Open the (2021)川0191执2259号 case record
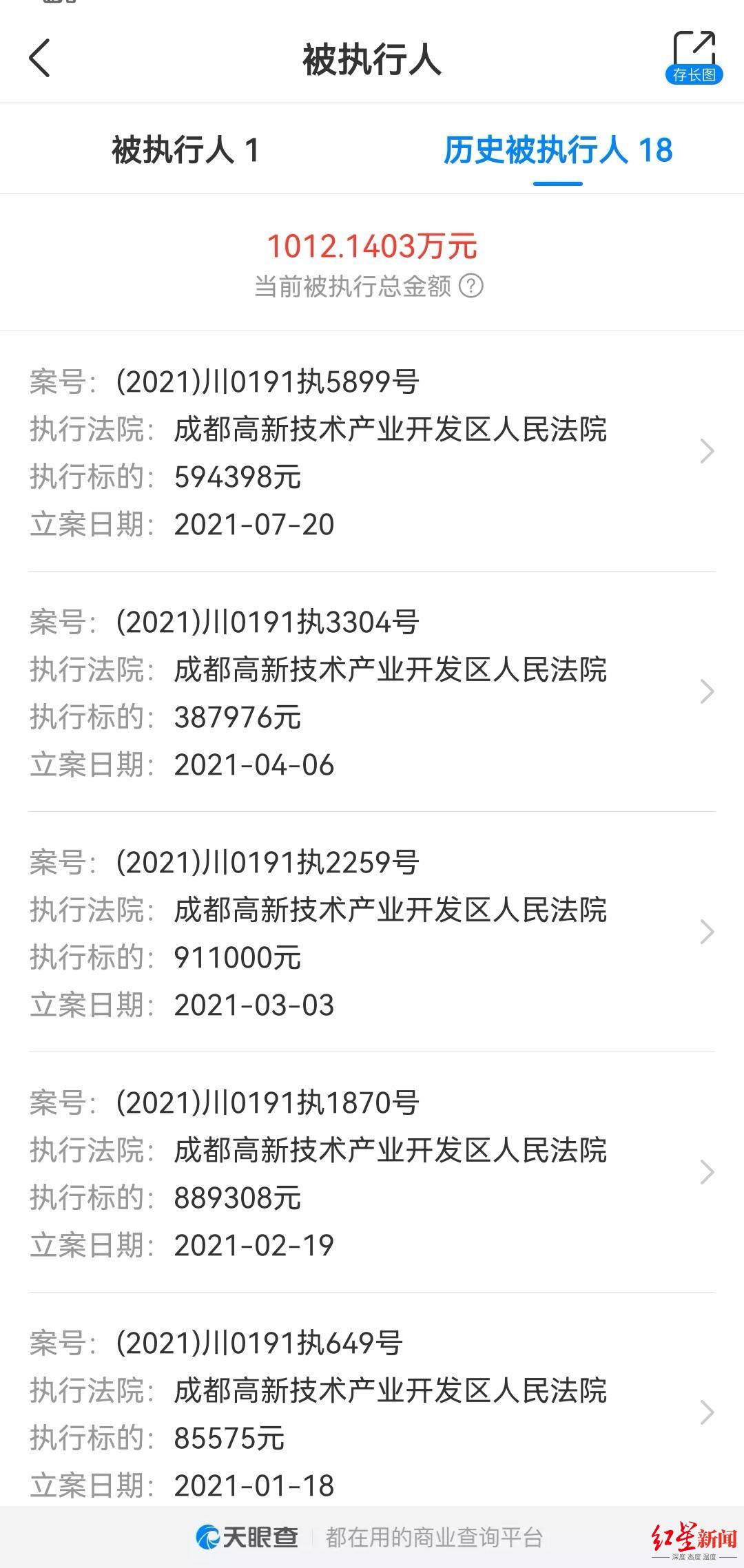Viewport: 744px width, 1568px height. pyautogui.click(x=372, y=932)
